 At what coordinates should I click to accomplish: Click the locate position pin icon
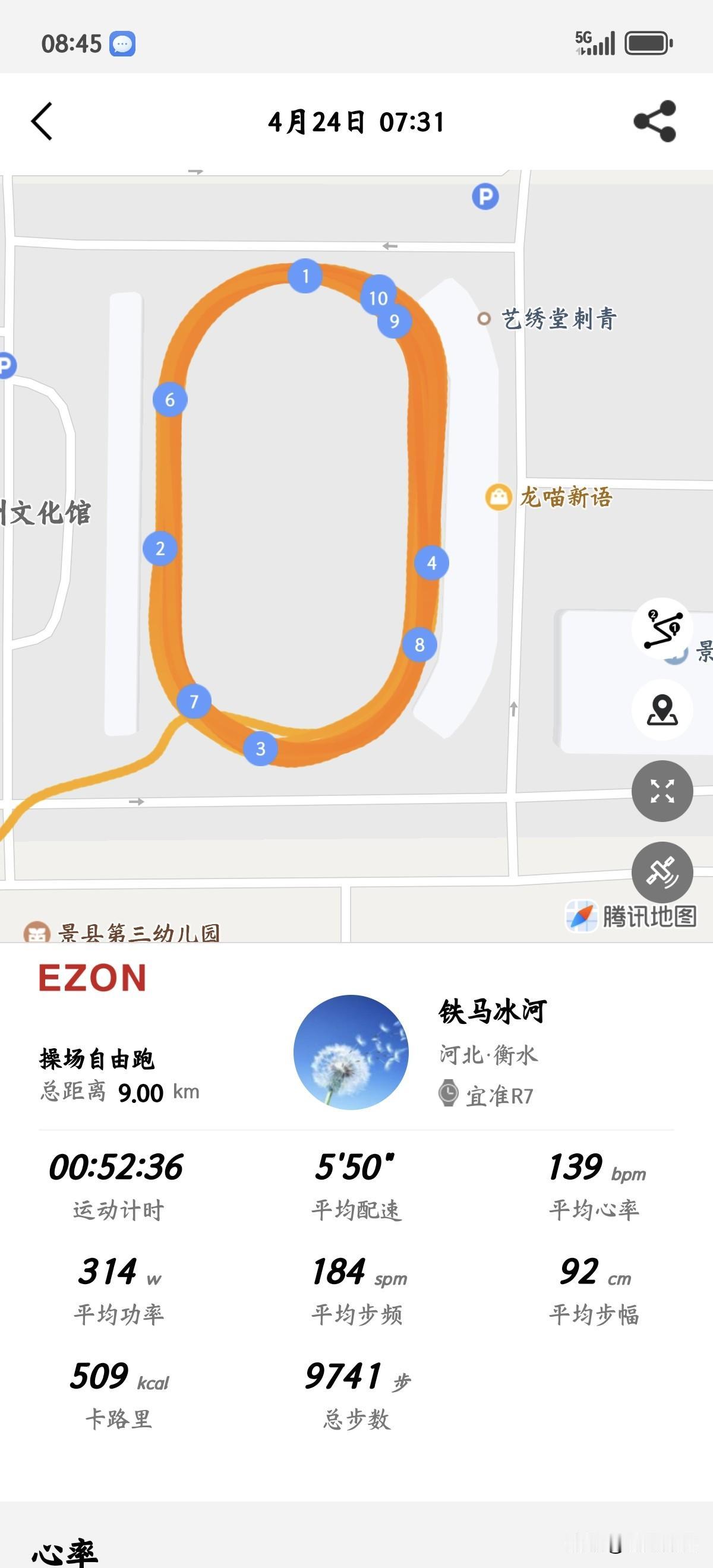click(662, 710)
